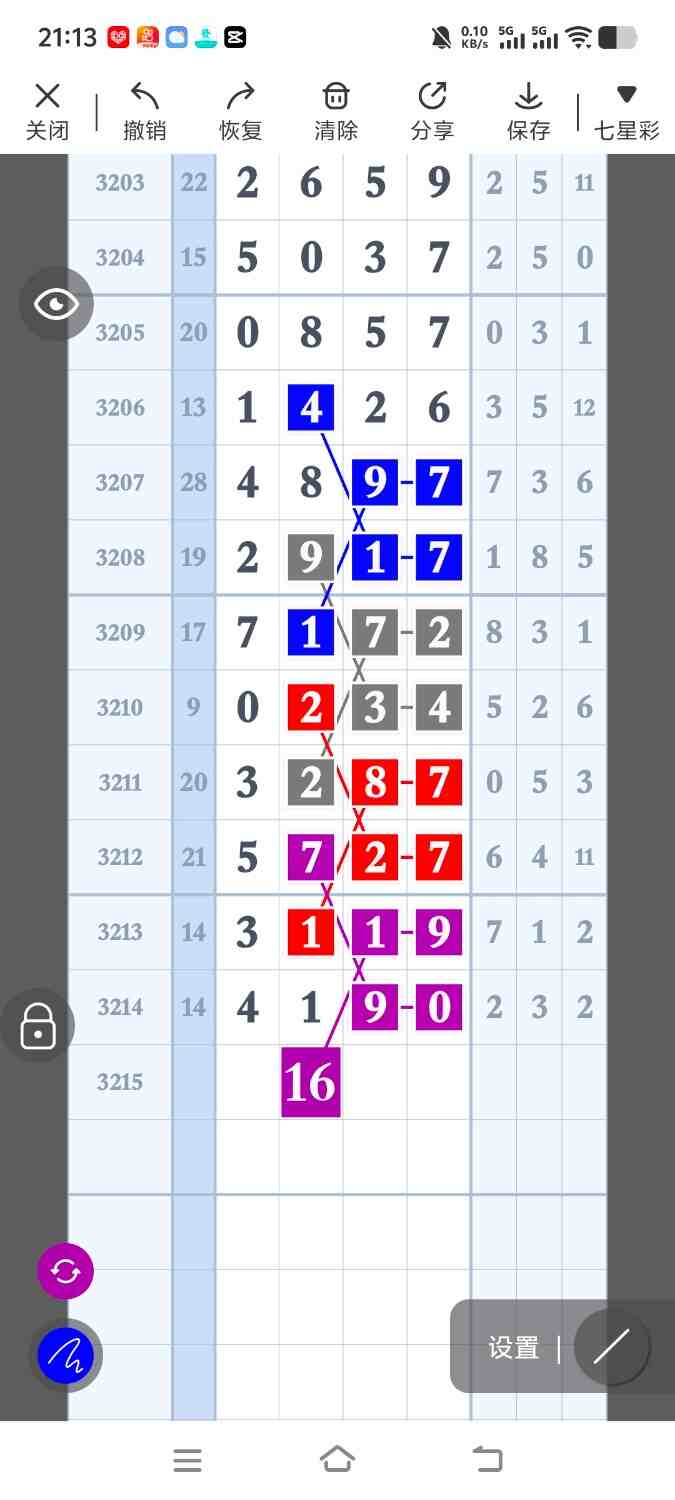Tap the purple refresh swap button
The height and width of the screenshot is (1500, 675).
[65, 1271]
